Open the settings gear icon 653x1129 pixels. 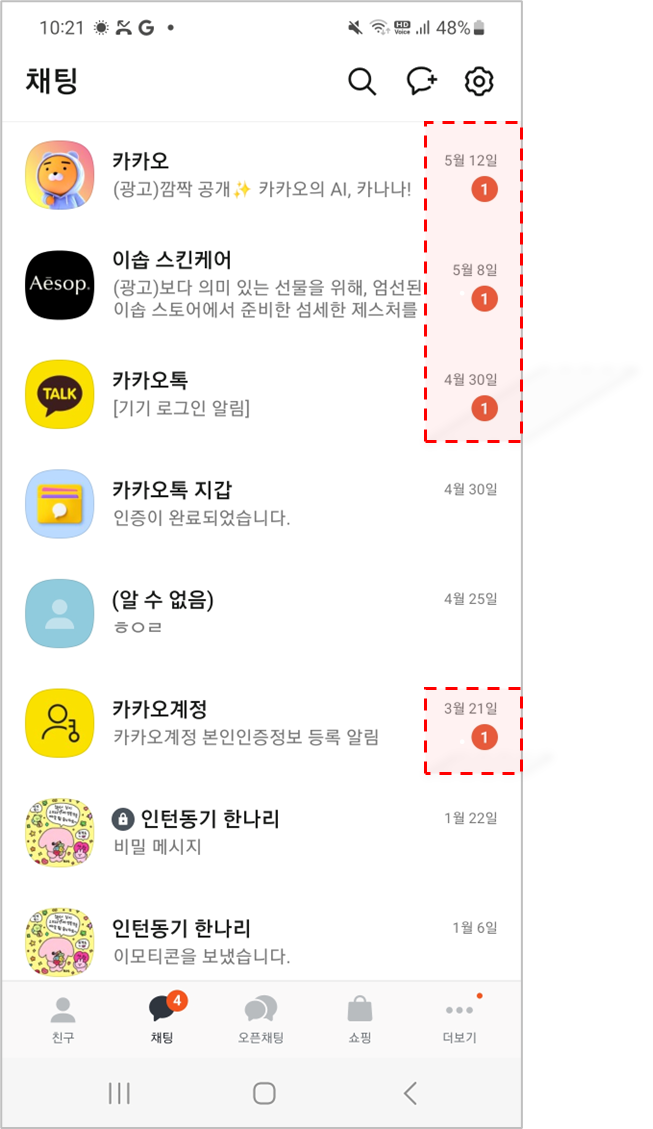pyautogui.click(x=480, y=82)
